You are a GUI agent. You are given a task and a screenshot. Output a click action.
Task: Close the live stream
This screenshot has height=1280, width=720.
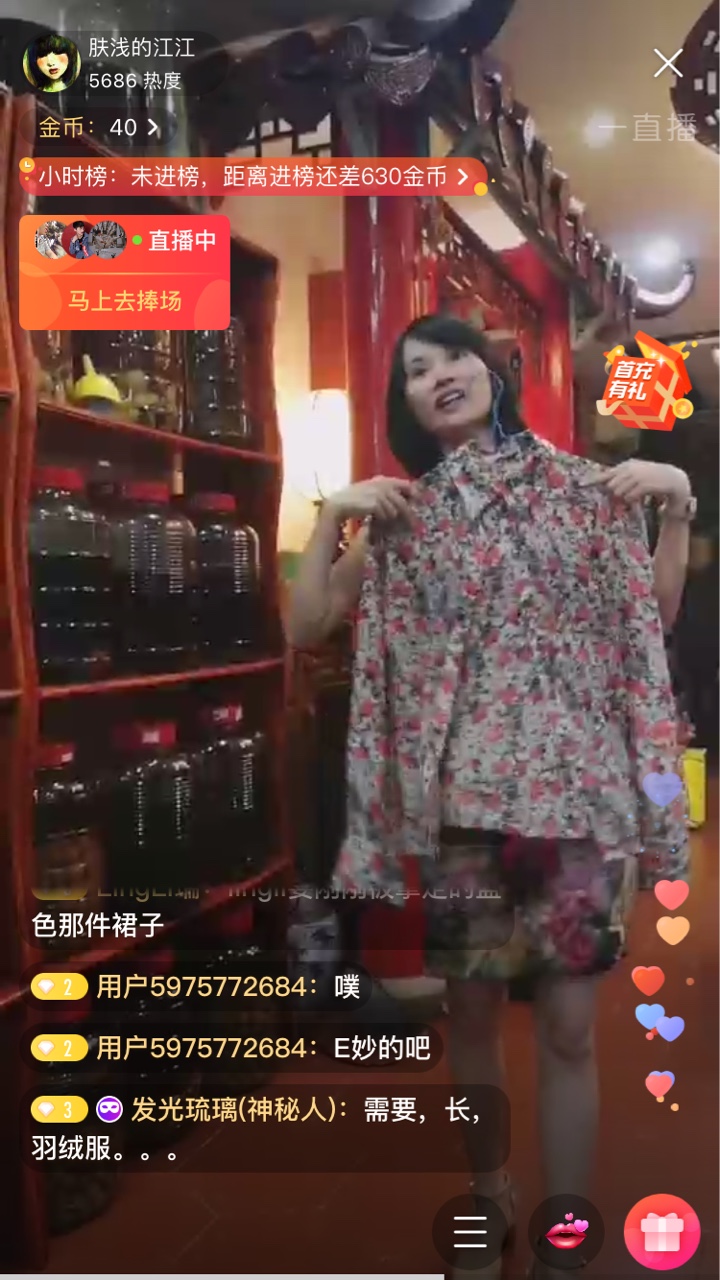click(x=668, y=63)
